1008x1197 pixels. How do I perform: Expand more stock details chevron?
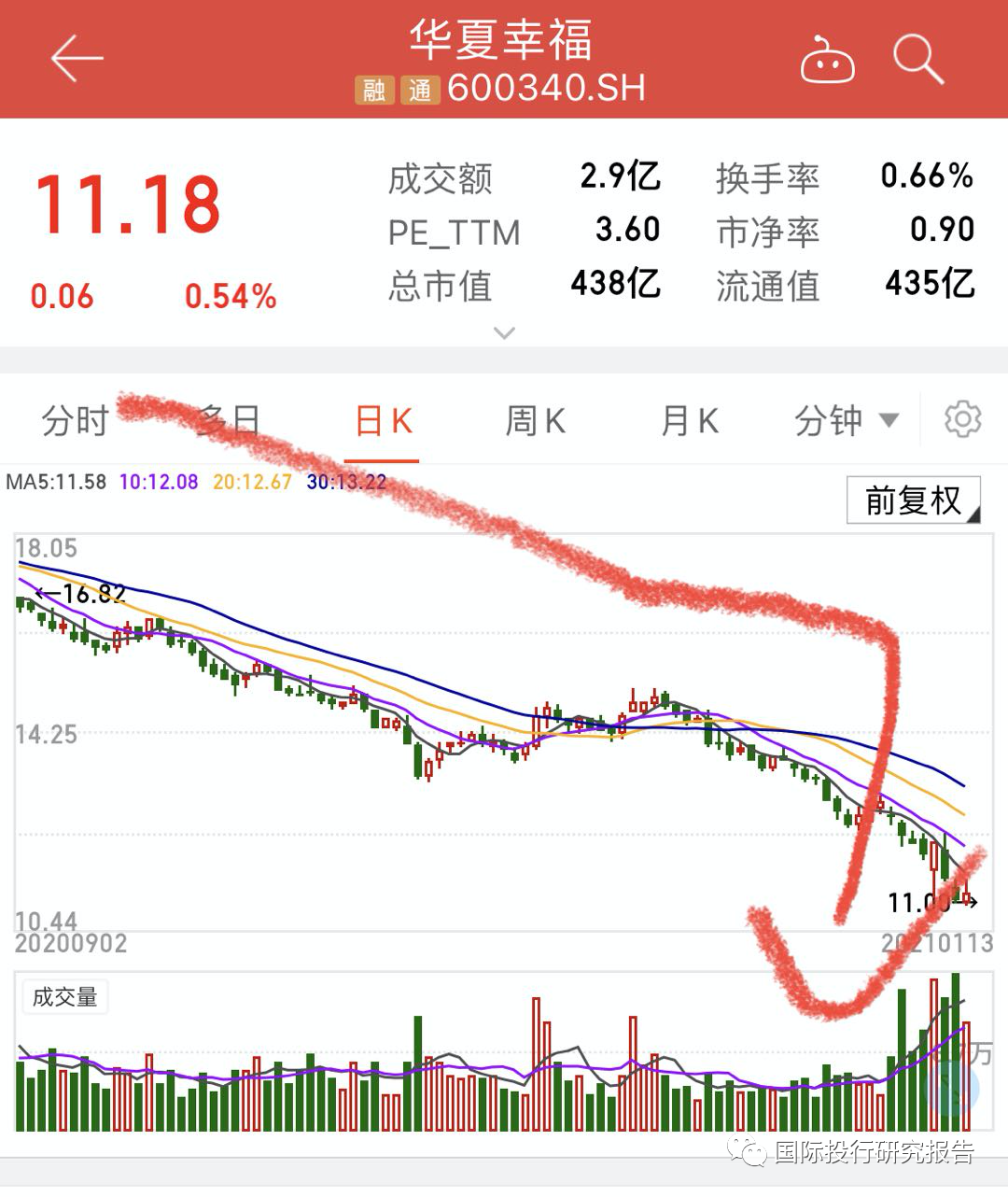pyautogui.click(x=504, y=333)
